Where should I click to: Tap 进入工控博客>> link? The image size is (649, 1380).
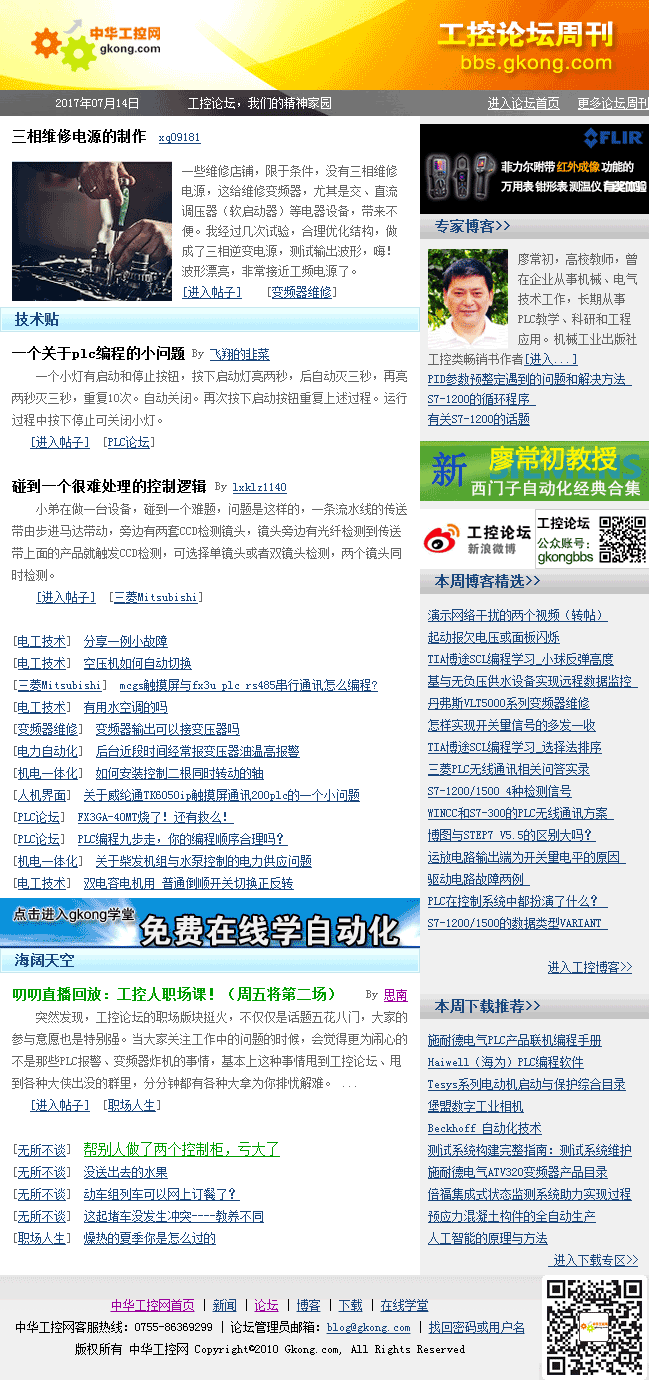590,967
